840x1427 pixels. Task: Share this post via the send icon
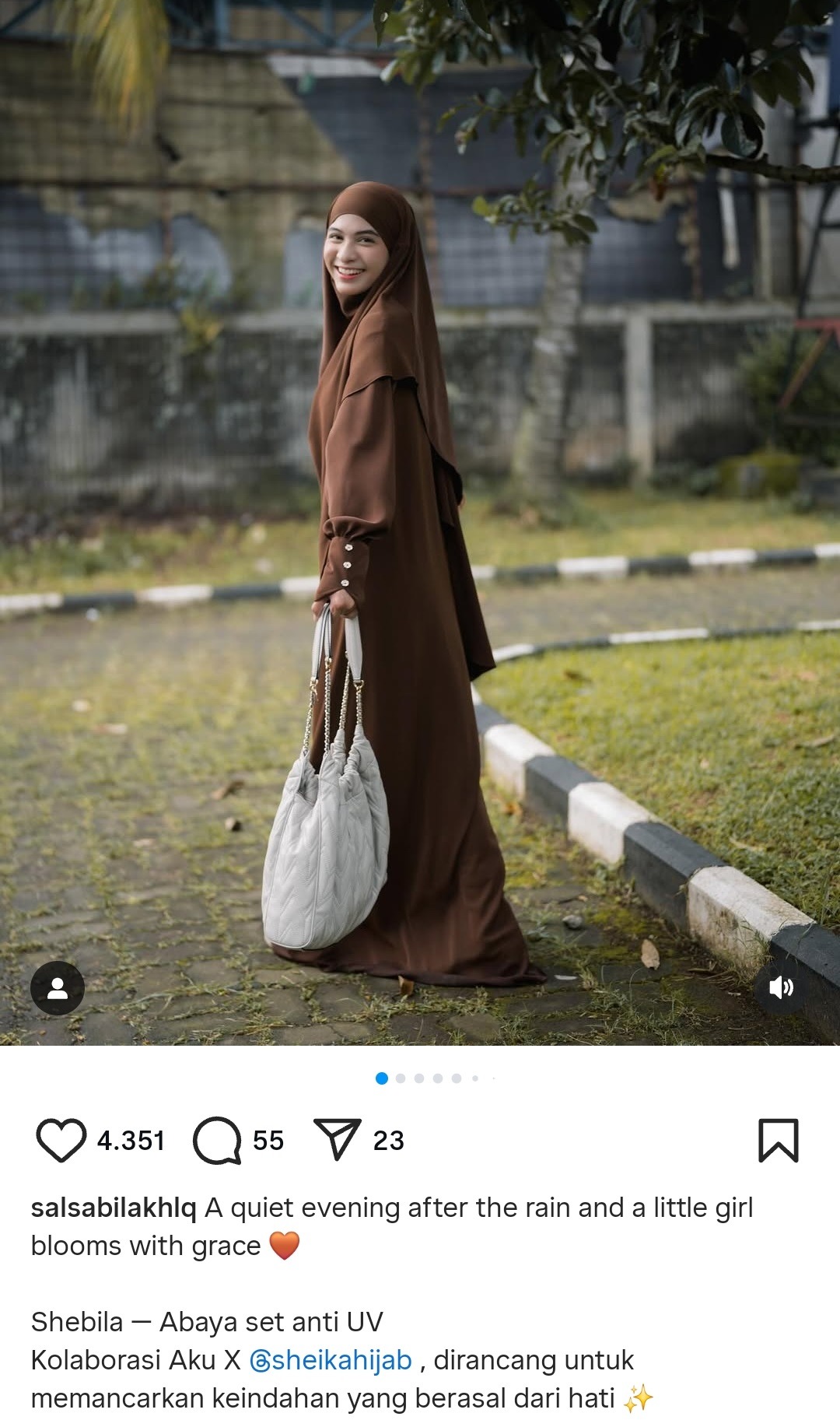337,1139
